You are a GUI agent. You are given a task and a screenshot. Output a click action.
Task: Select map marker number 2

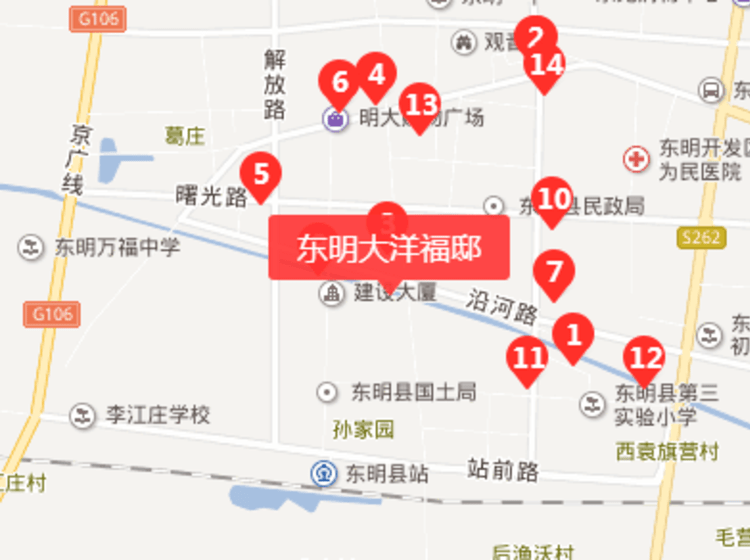(x=535, y=36)
